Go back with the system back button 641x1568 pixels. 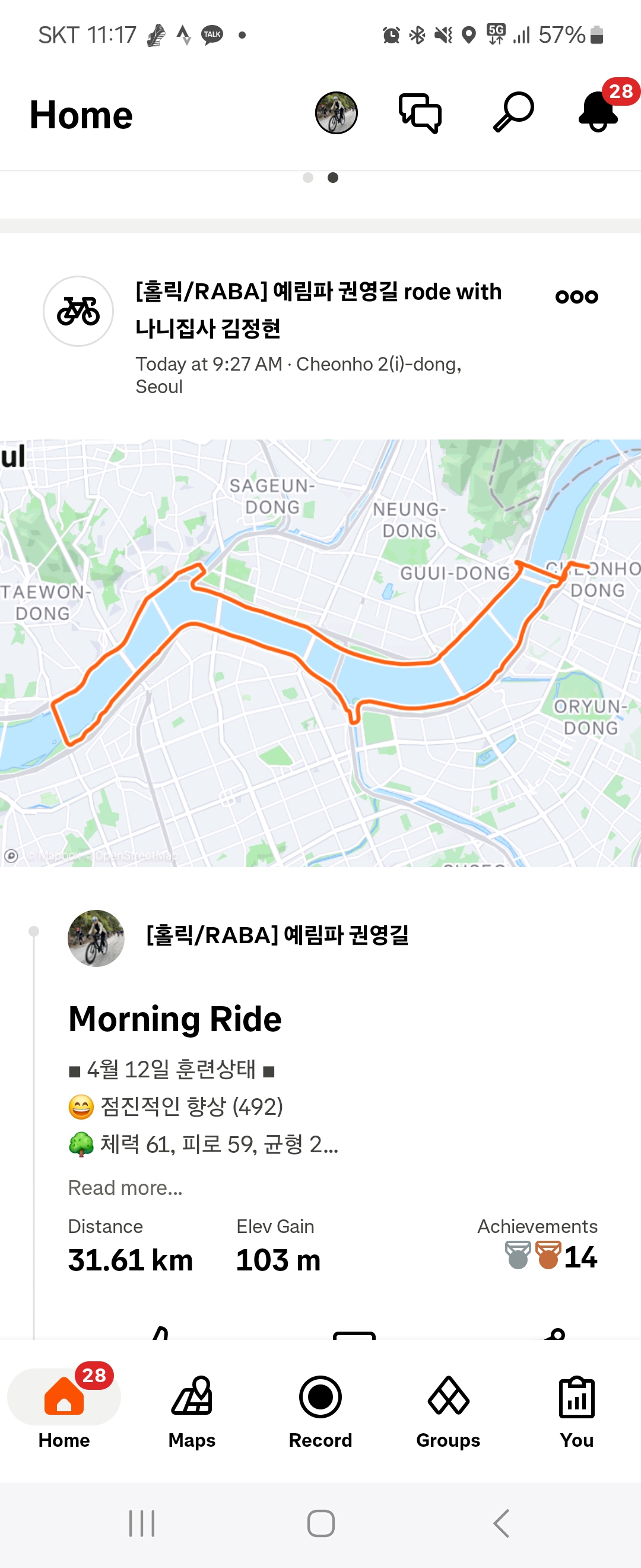point(500,1523)
